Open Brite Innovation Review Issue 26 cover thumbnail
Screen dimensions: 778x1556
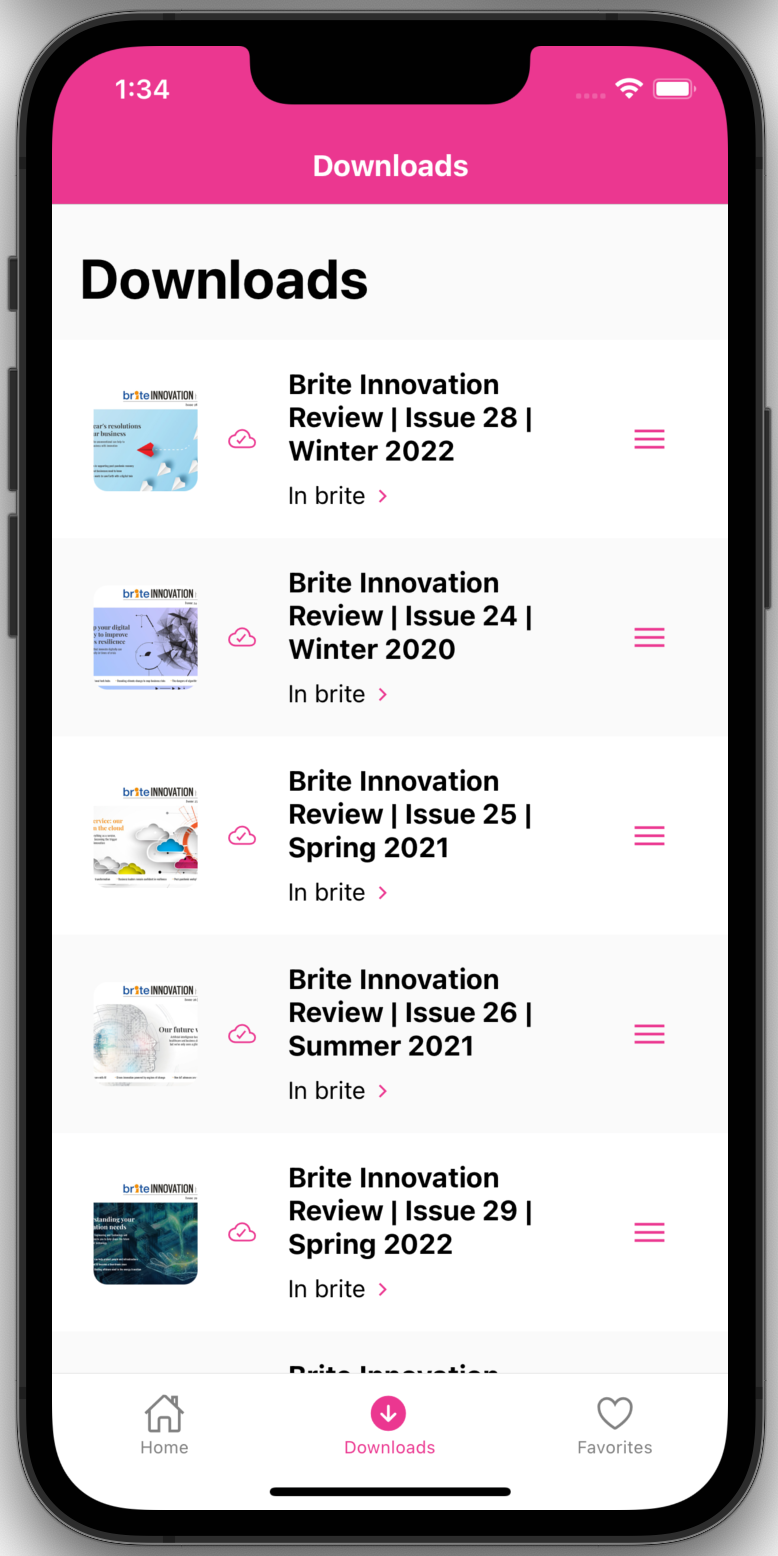(x=145, y=1034)
